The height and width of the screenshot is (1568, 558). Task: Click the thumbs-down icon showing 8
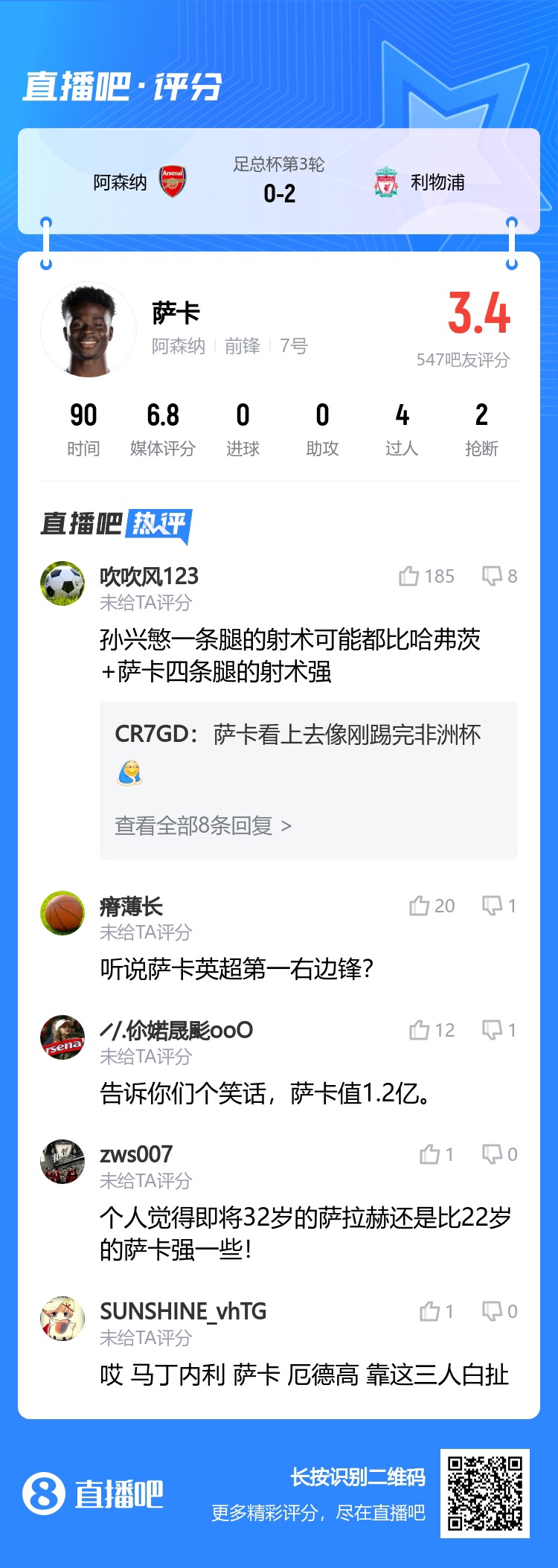tap(494, 575)
